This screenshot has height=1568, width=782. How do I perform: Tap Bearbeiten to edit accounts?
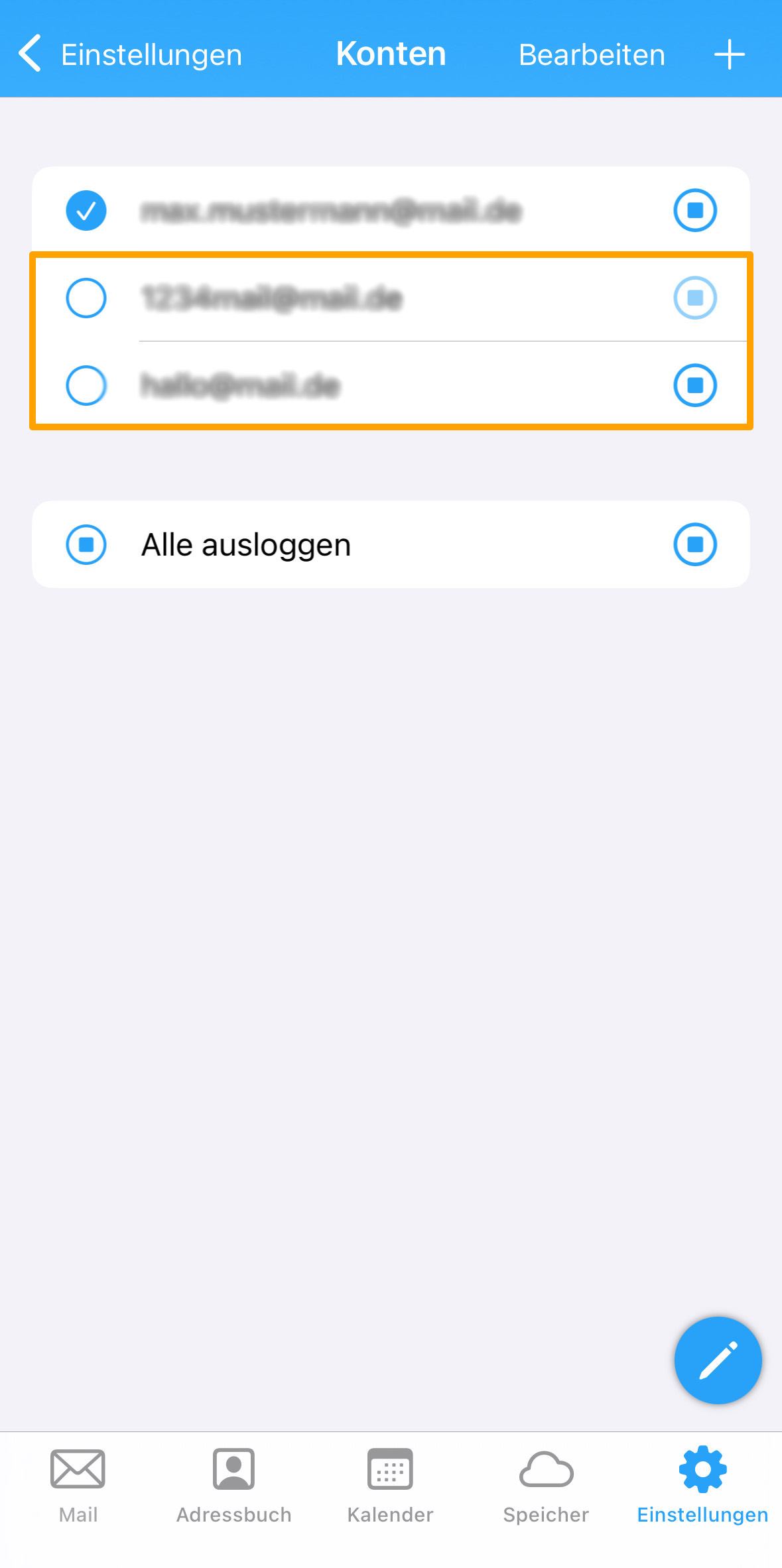[591, 54]
